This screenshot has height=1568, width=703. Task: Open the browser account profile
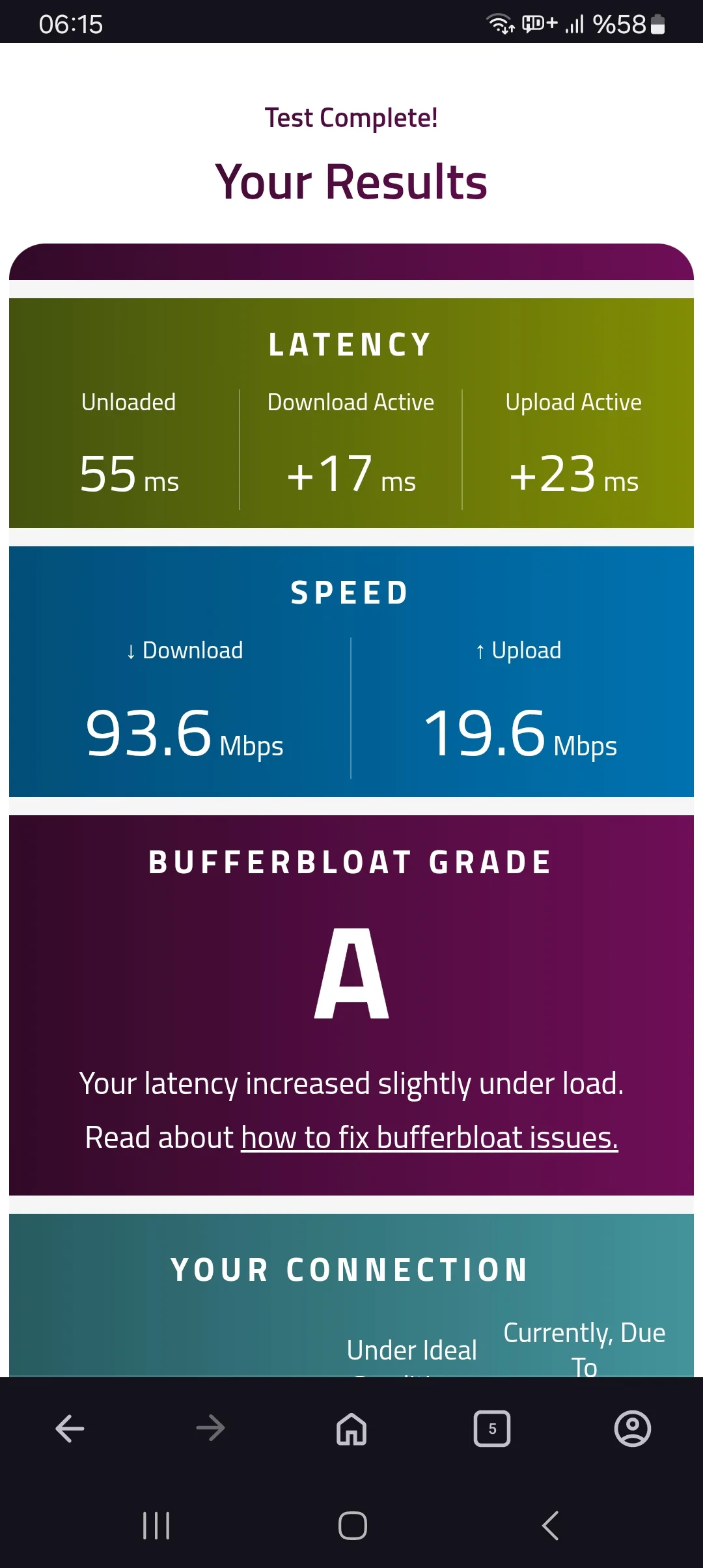coord(633,1429)
